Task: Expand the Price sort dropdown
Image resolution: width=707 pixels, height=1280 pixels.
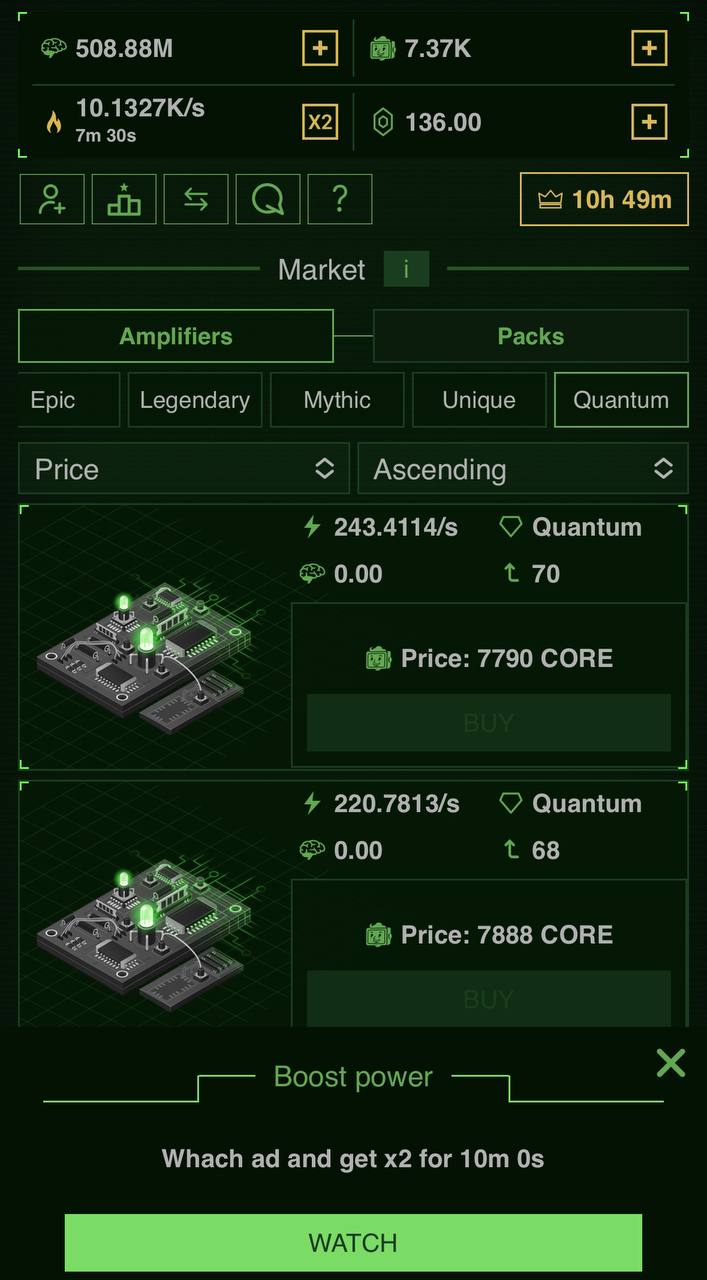Action: pyautogui.click(x=184, y=469)
